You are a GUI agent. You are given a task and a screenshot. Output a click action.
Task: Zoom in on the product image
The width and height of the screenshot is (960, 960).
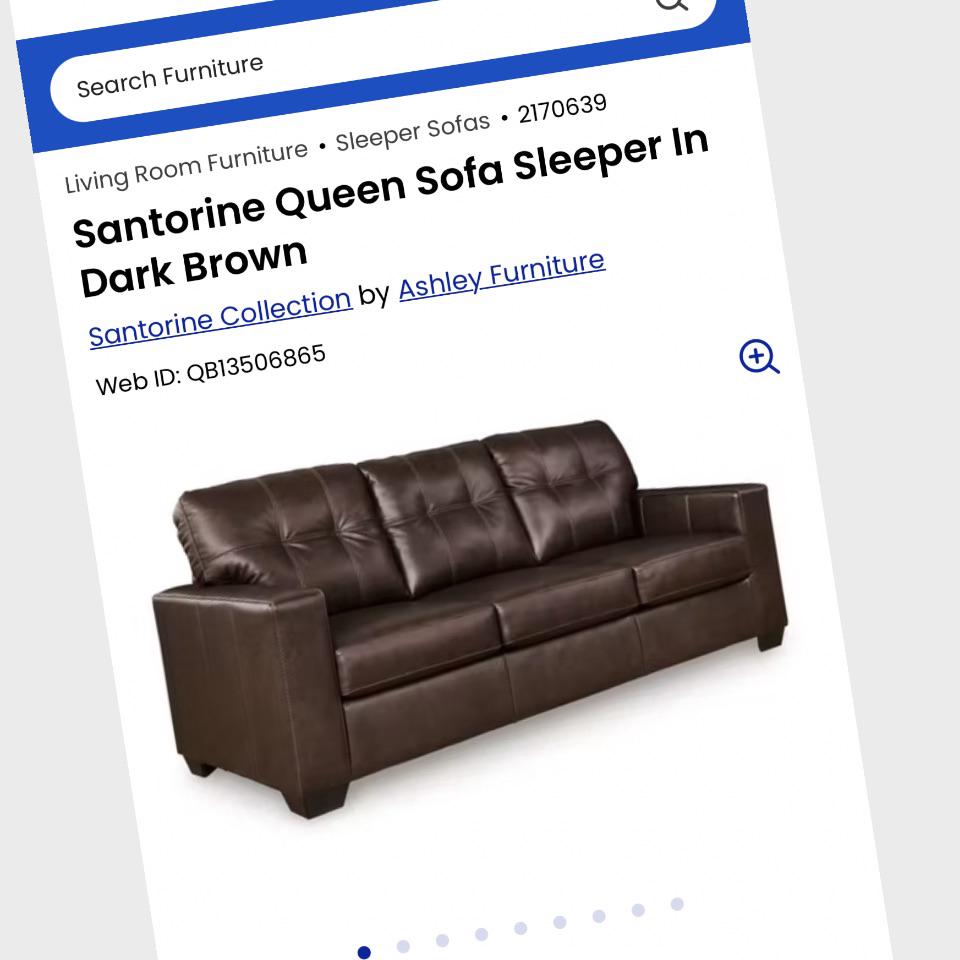tap(759, 356)
